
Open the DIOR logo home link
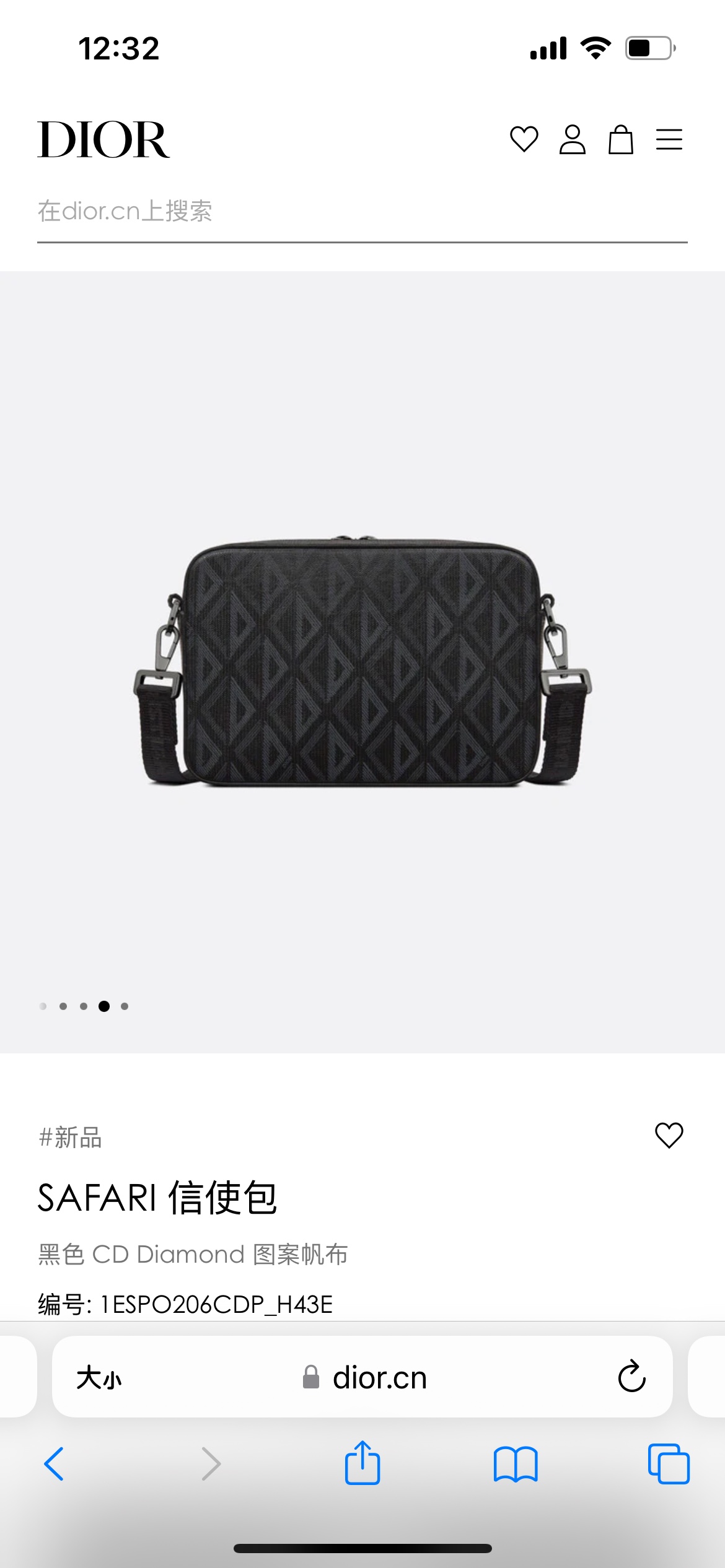coord(103,140)
